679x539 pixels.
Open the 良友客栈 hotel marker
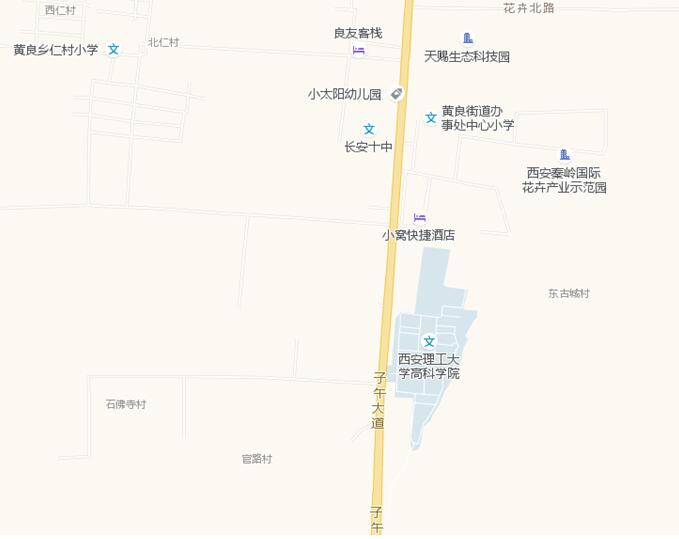[x=358, y=50]
